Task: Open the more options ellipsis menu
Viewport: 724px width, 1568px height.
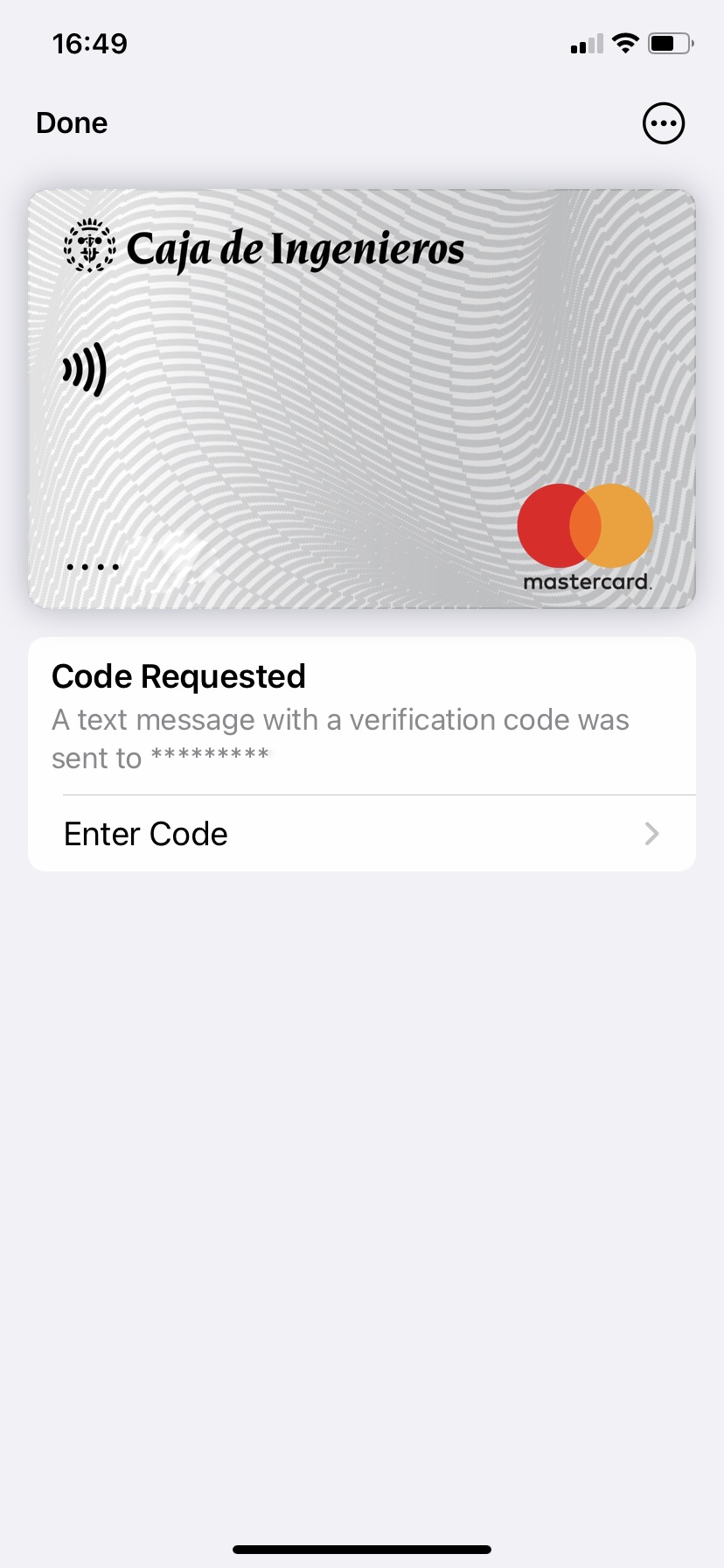Action: coord(663,123)
